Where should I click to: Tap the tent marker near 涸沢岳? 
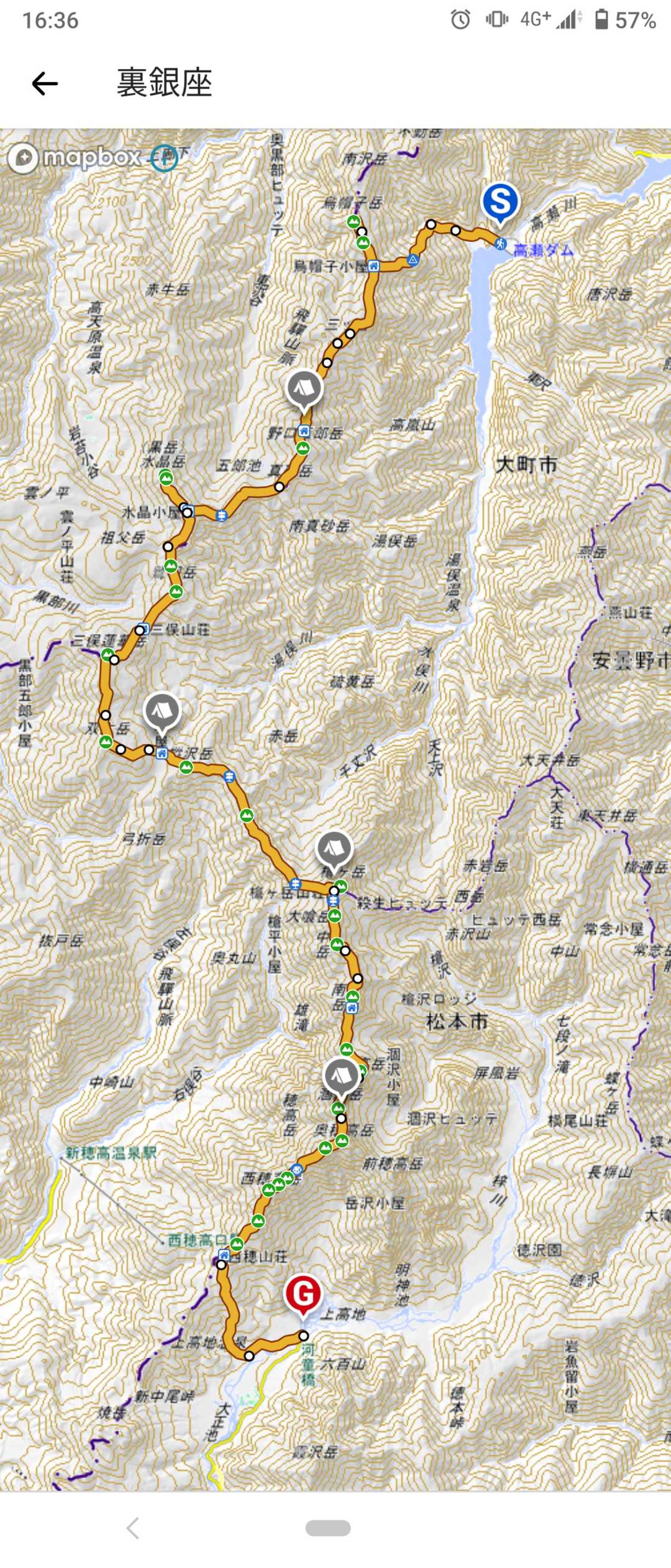point(341,1075)
